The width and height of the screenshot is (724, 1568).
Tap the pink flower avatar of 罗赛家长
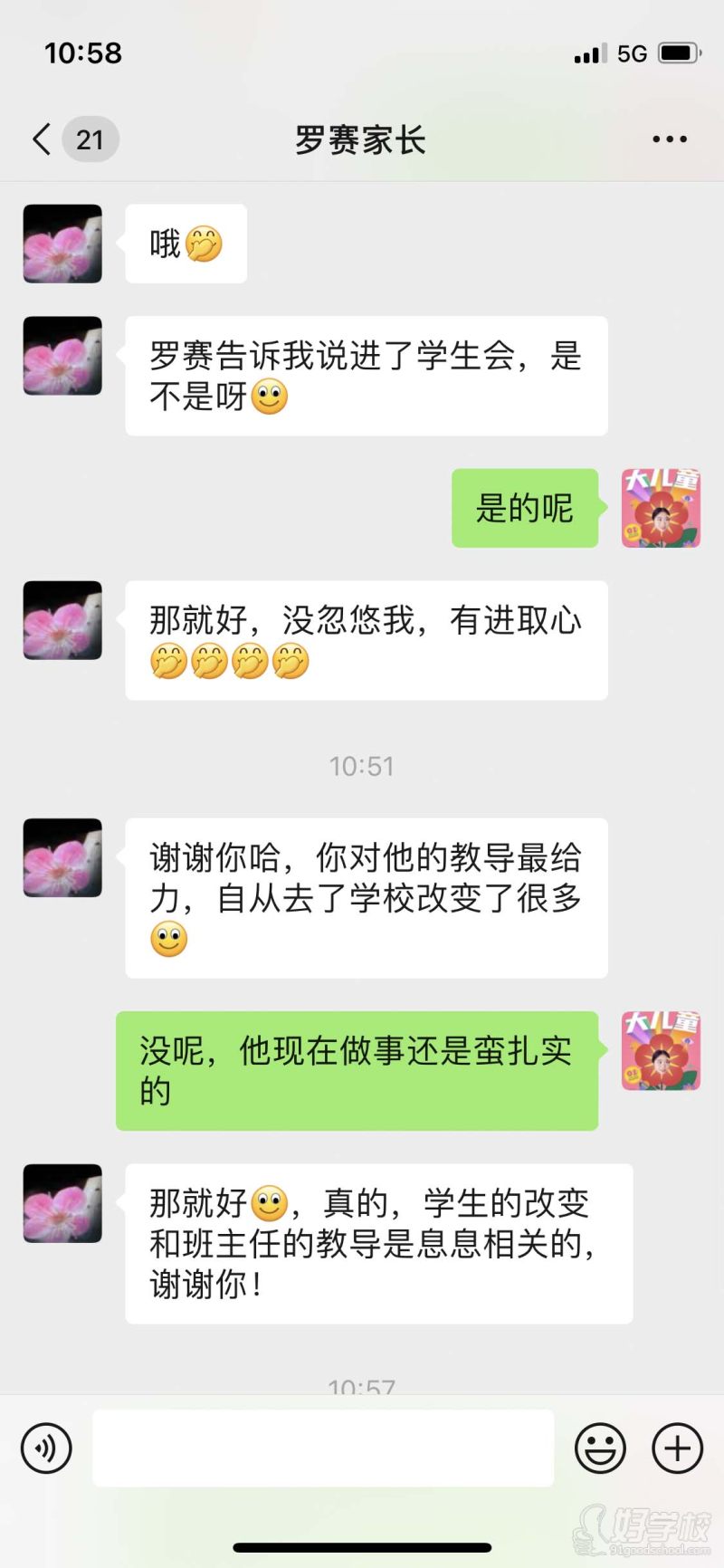(x=62, y=244)
